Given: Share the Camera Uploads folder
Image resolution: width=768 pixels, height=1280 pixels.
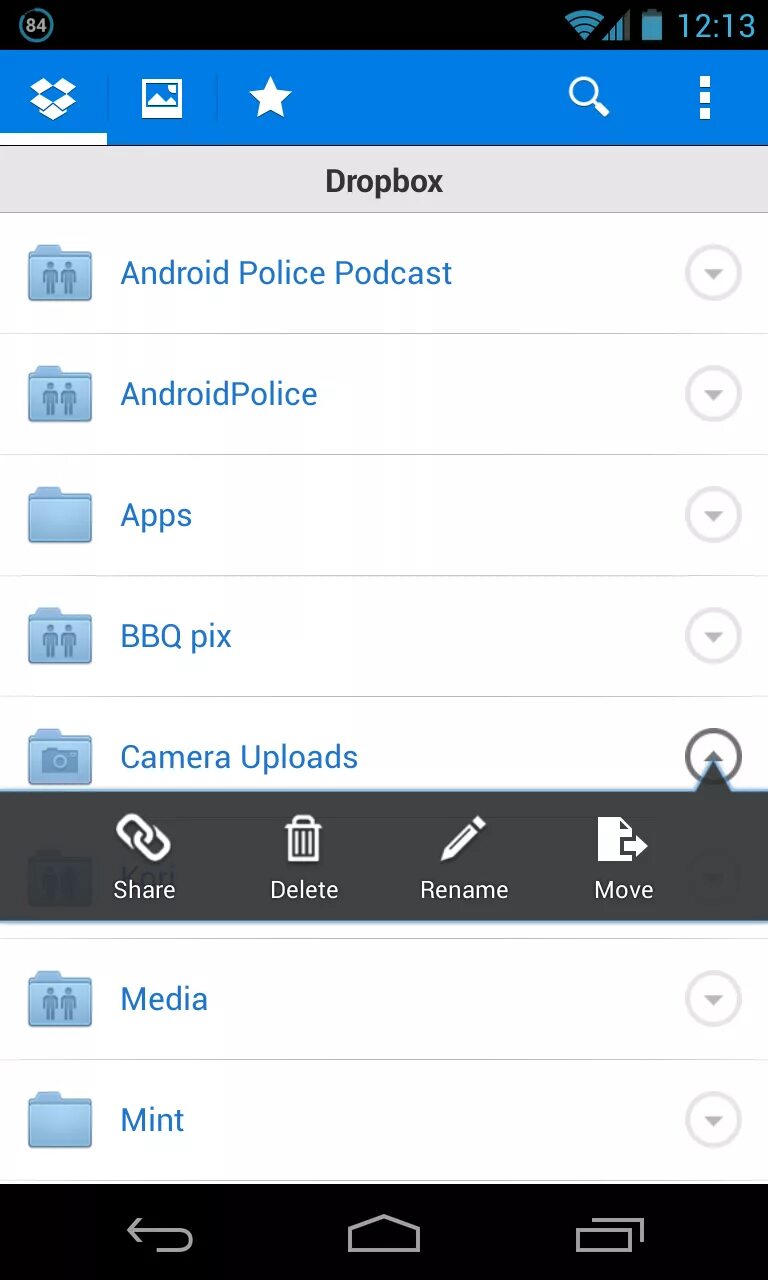Looking at the screenshot, I should point(144,857).
